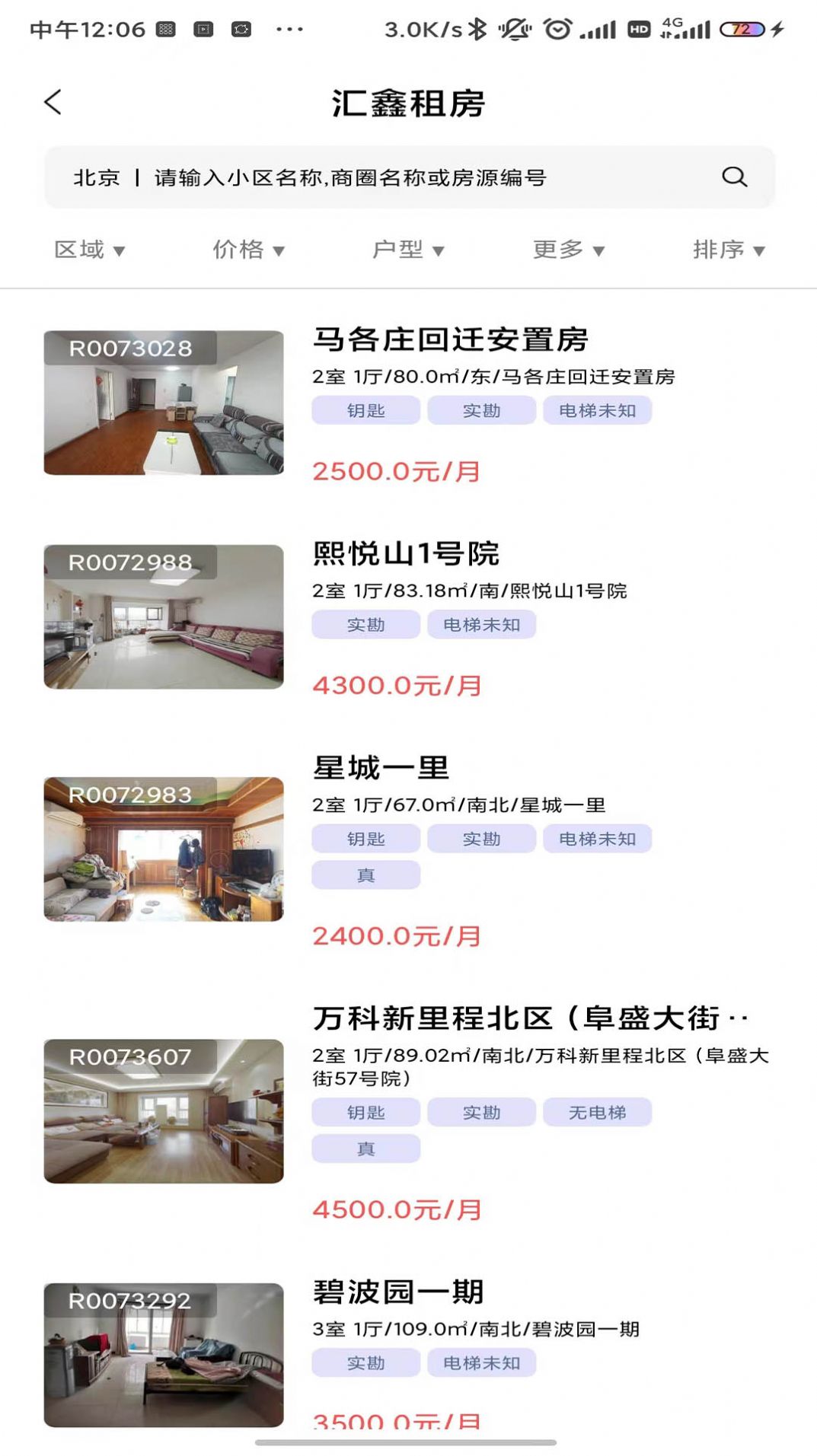The height and width of the screenshot is (1456, 817).
Task: Tap the 实勘 tag on 熙悦山1号院
Action: pyautogui.click(x=365, y=624)
